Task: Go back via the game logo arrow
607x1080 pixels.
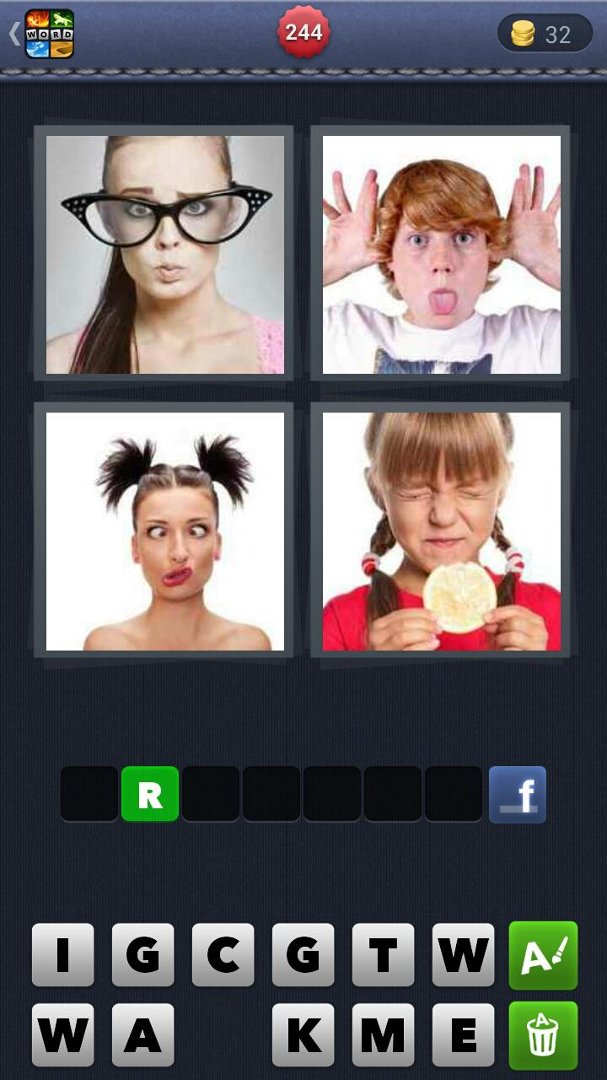Action: click(41, 33)
